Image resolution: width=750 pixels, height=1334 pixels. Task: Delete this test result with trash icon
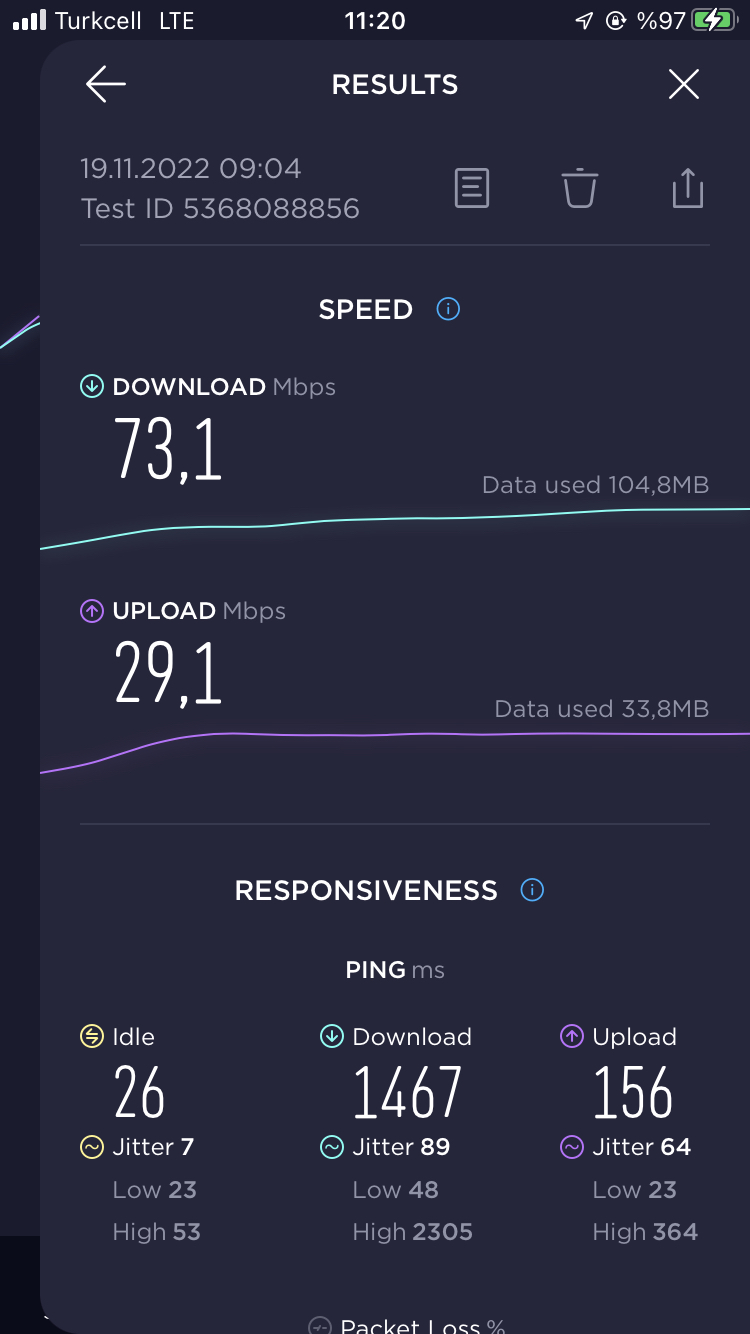click(x=580, y=188)
